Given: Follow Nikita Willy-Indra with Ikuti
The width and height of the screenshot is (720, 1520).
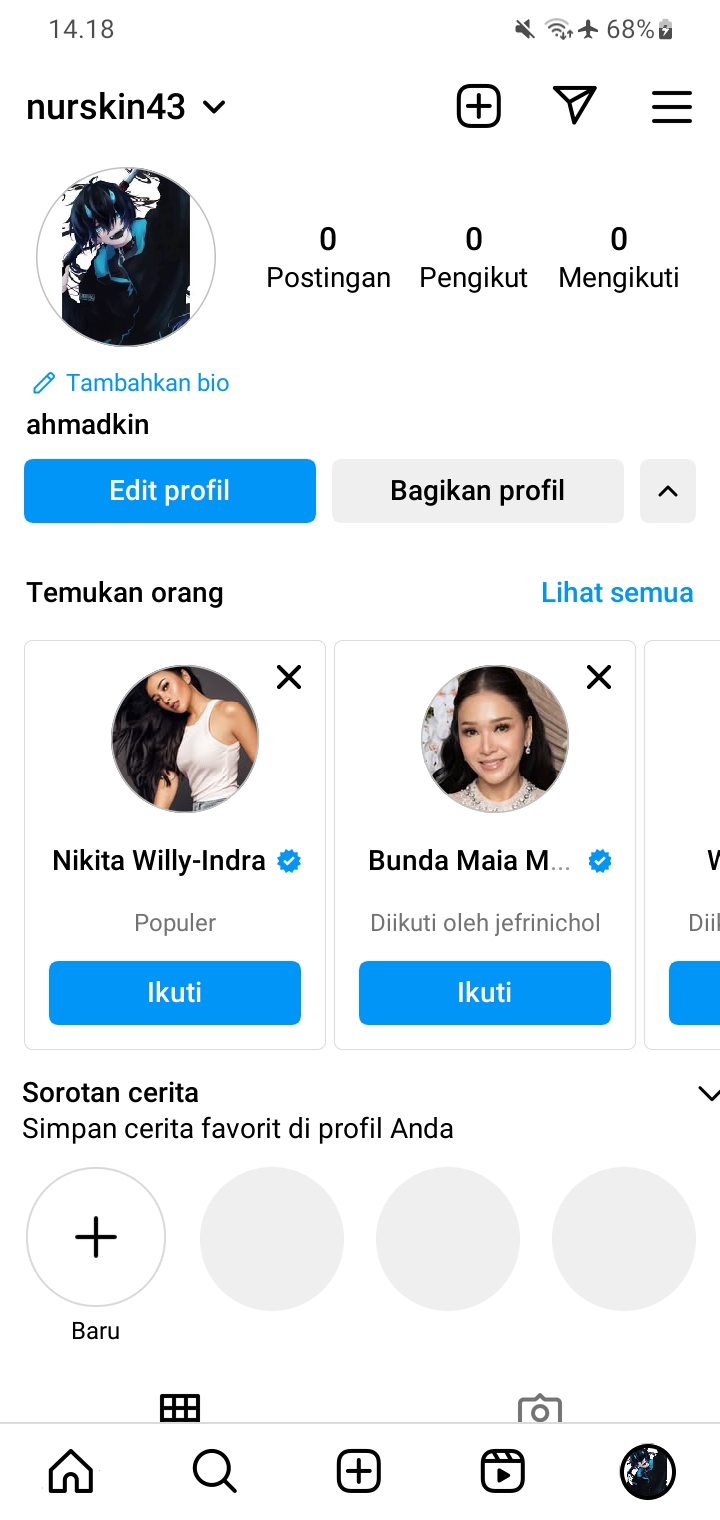Looking at the screenshot, I should pyautogui.click(x=175, y=992).
